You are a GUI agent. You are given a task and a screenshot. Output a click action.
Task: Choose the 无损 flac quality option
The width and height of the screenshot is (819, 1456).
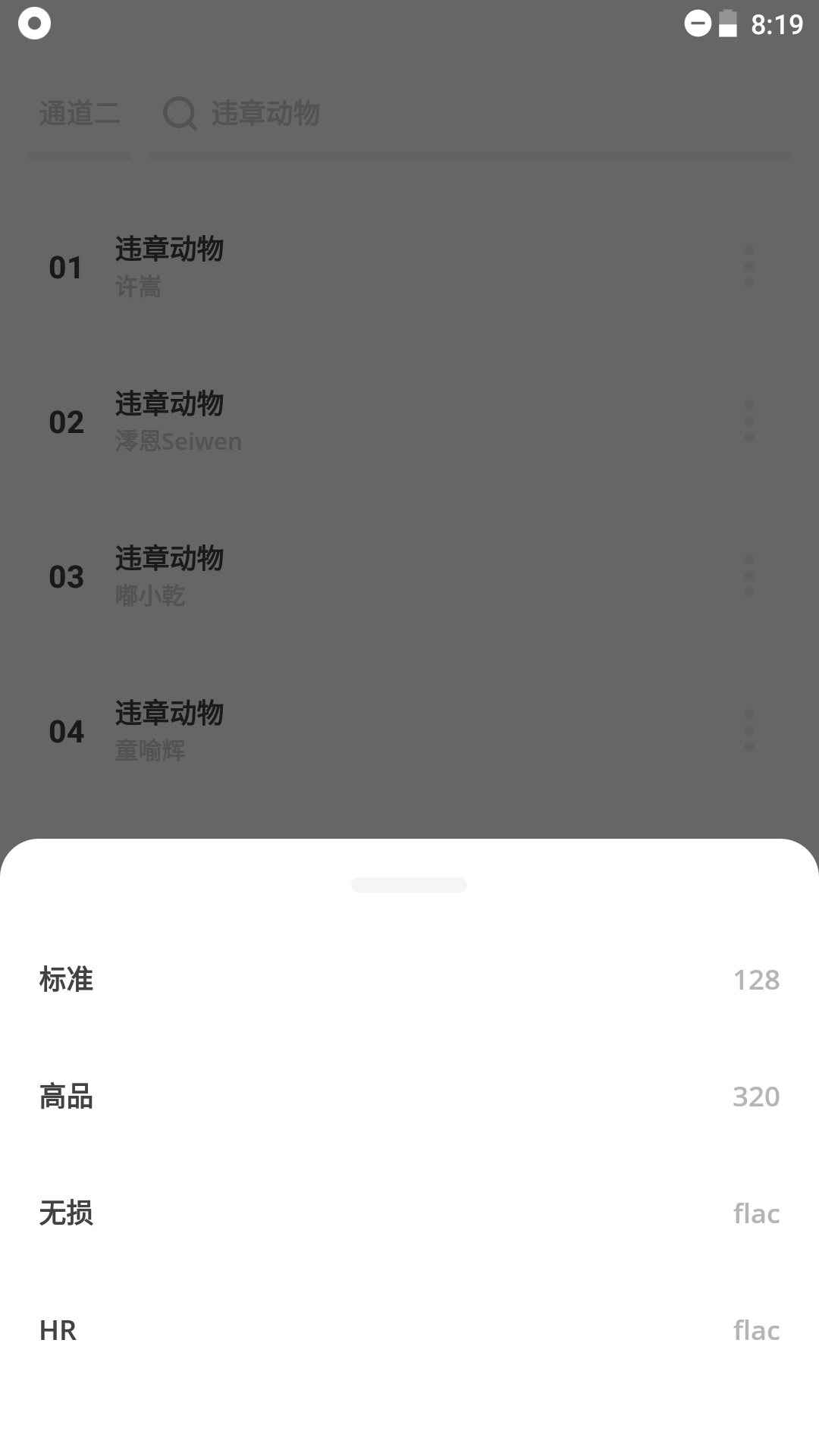[409, 1213]
